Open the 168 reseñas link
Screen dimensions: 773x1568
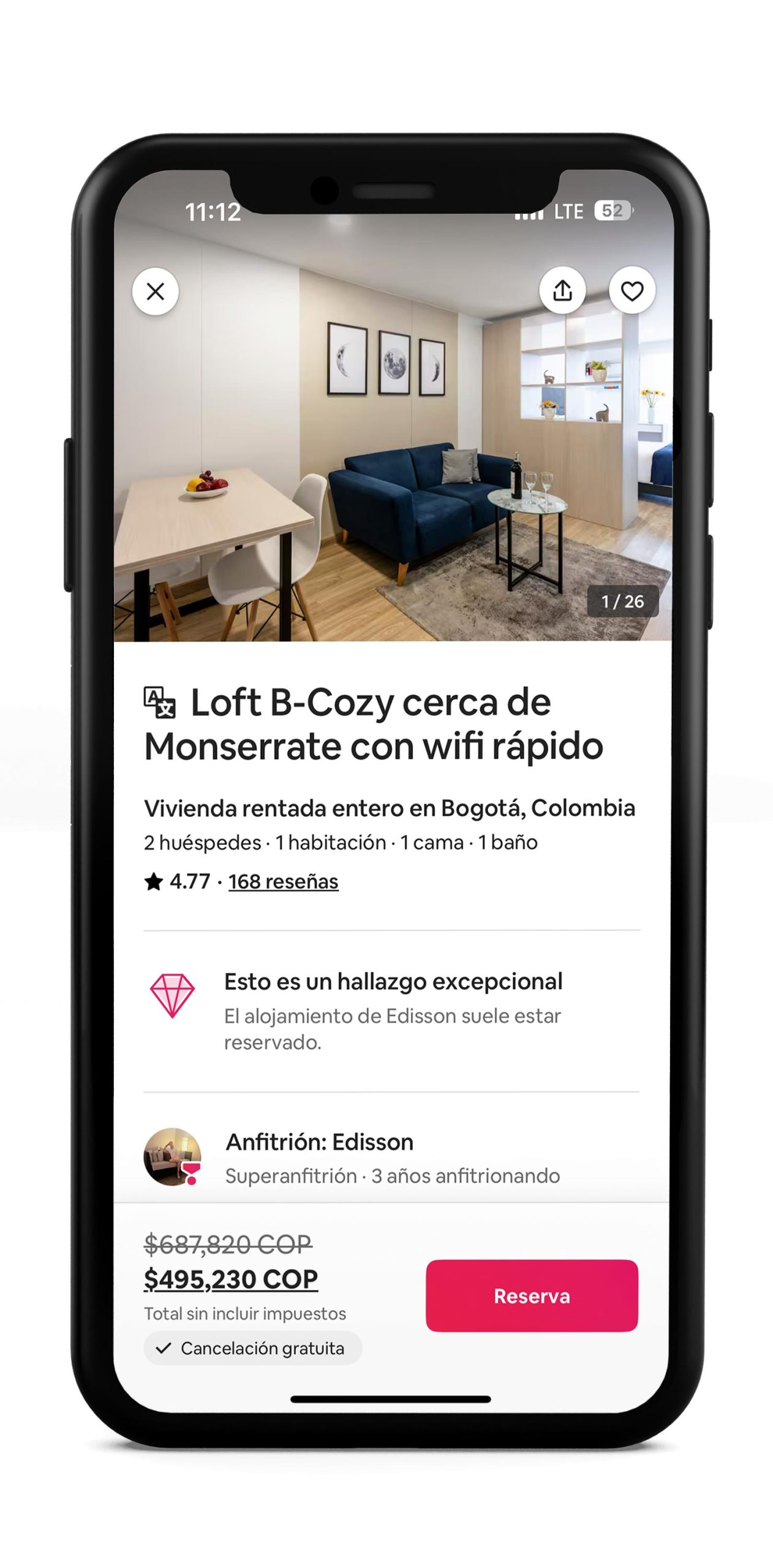coord(283,881)
